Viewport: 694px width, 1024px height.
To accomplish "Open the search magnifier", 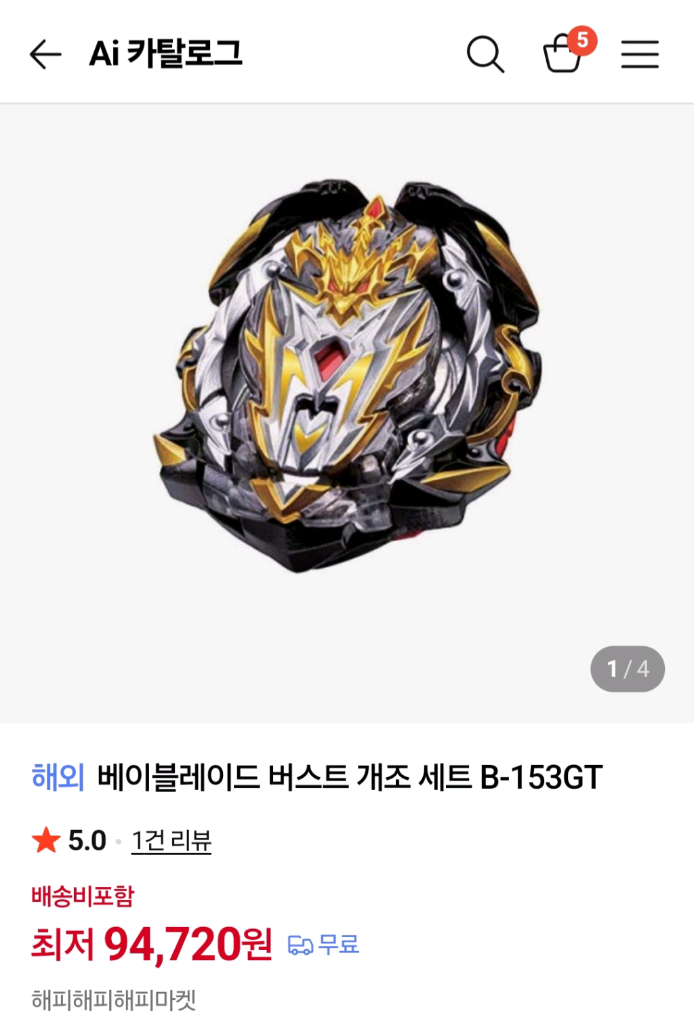I will pos(485,54).
